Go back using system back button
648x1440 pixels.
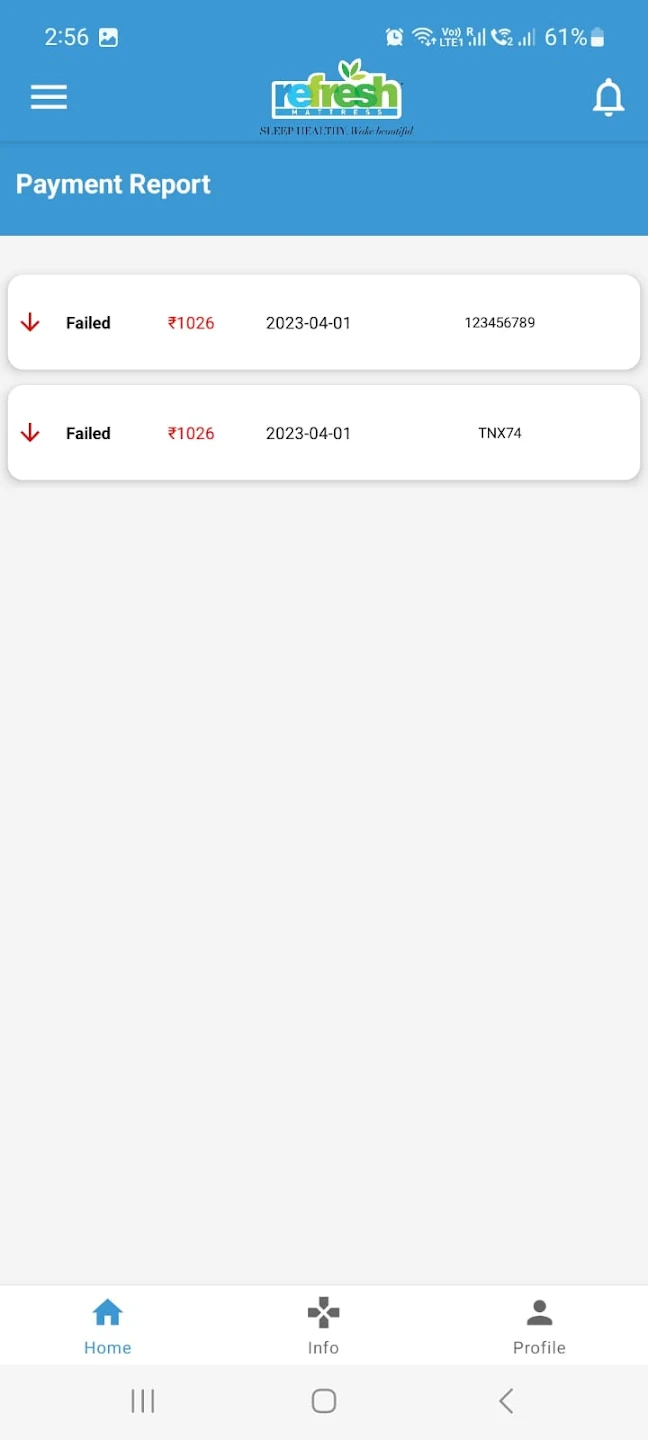(x=506, y=1401)
